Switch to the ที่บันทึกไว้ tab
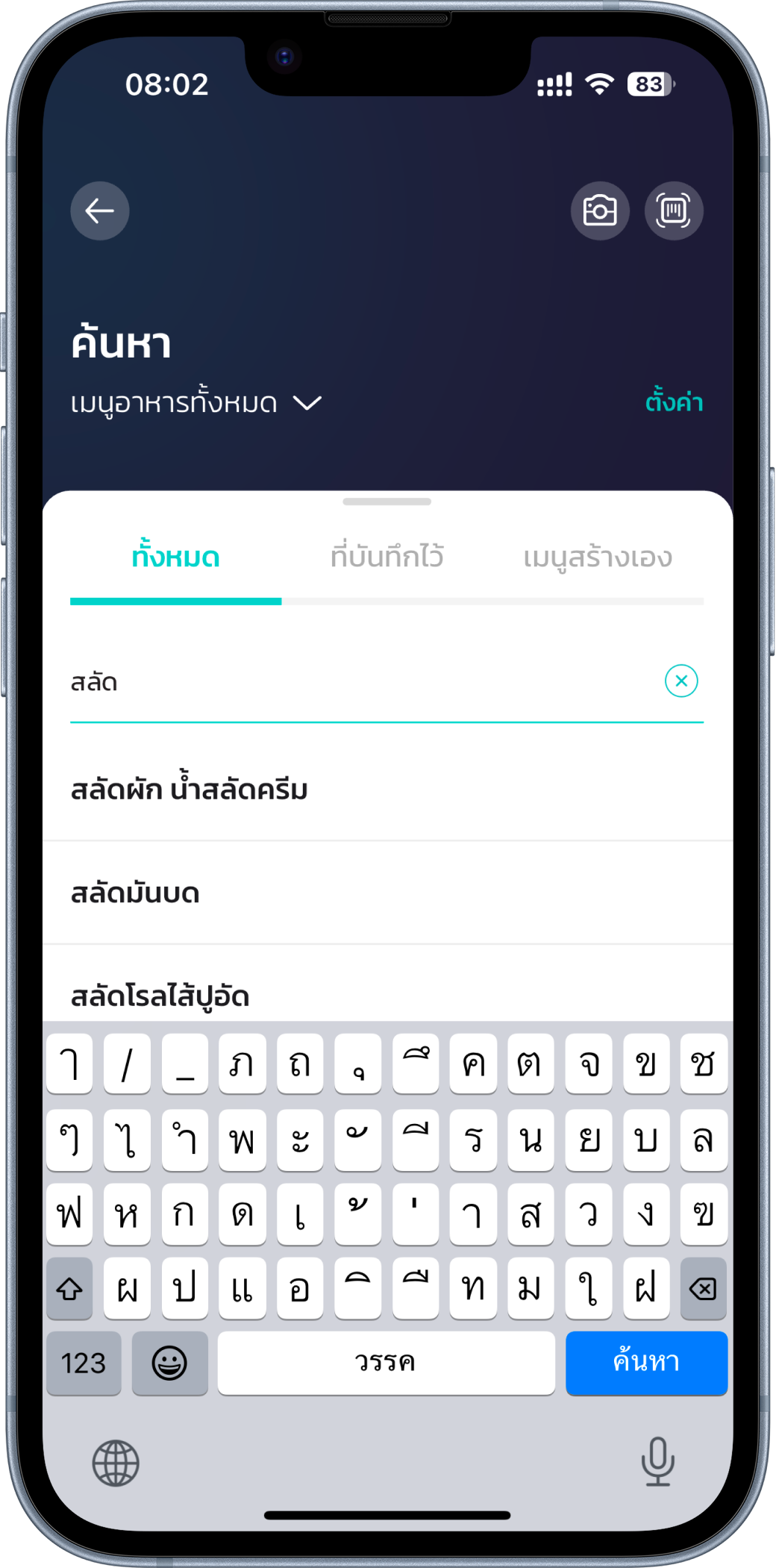 click(387, 557)
